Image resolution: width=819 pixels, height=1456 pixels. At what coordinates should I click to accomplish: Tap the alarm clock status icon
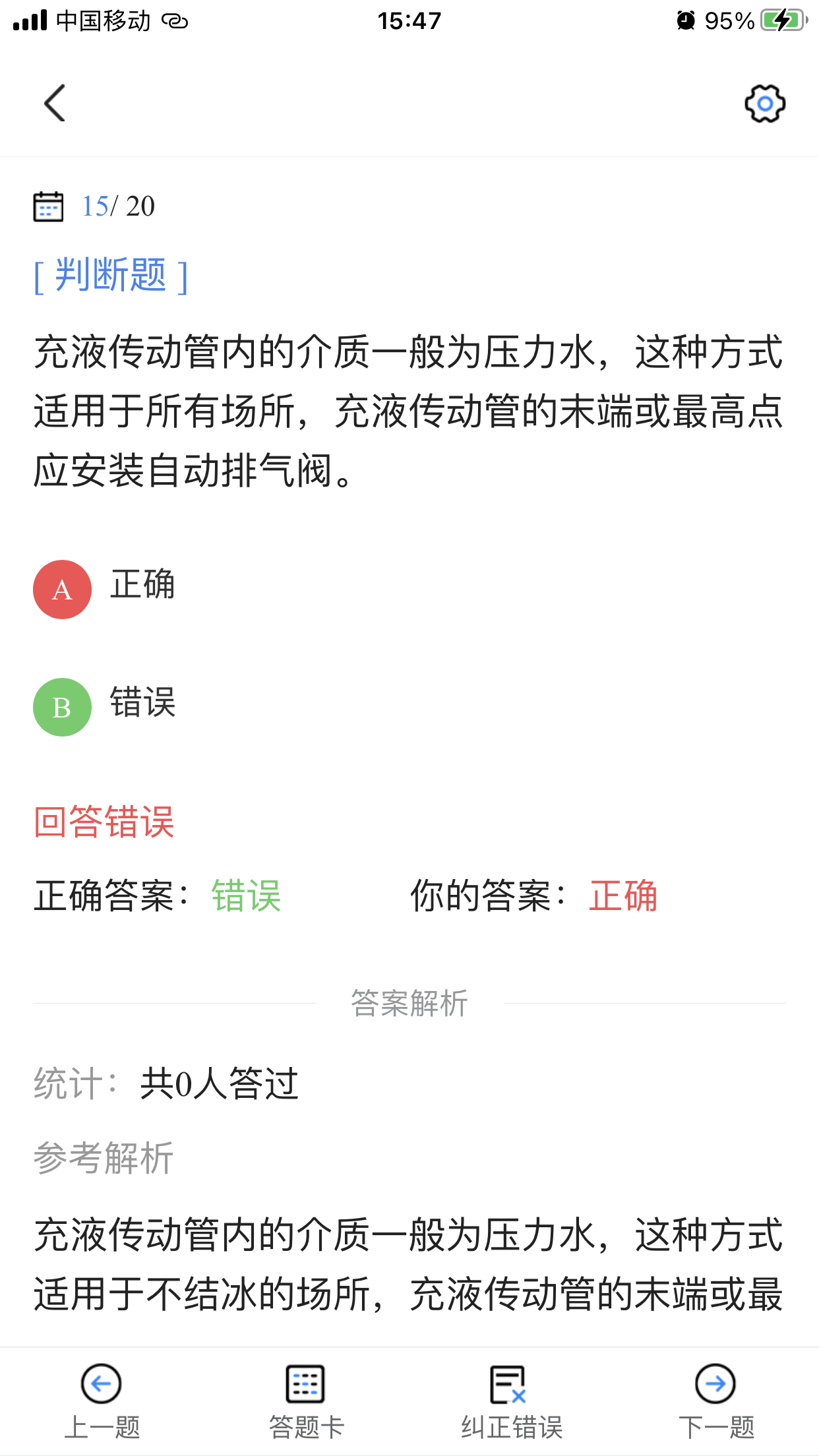point(686,20)
